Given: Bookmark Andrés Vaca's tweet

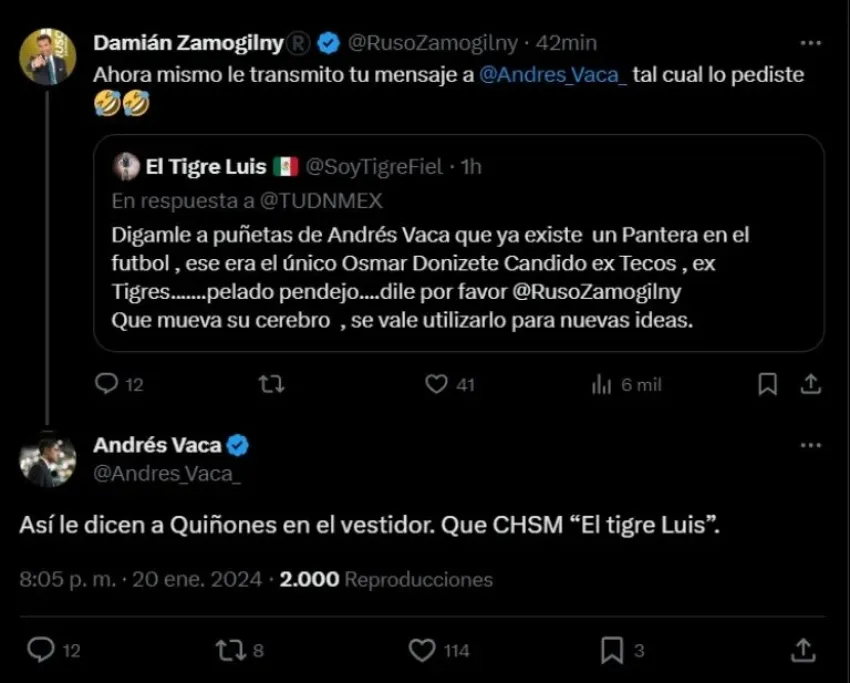Looking at the screenshot, I should pyautogui.click(x=612, y=651).
